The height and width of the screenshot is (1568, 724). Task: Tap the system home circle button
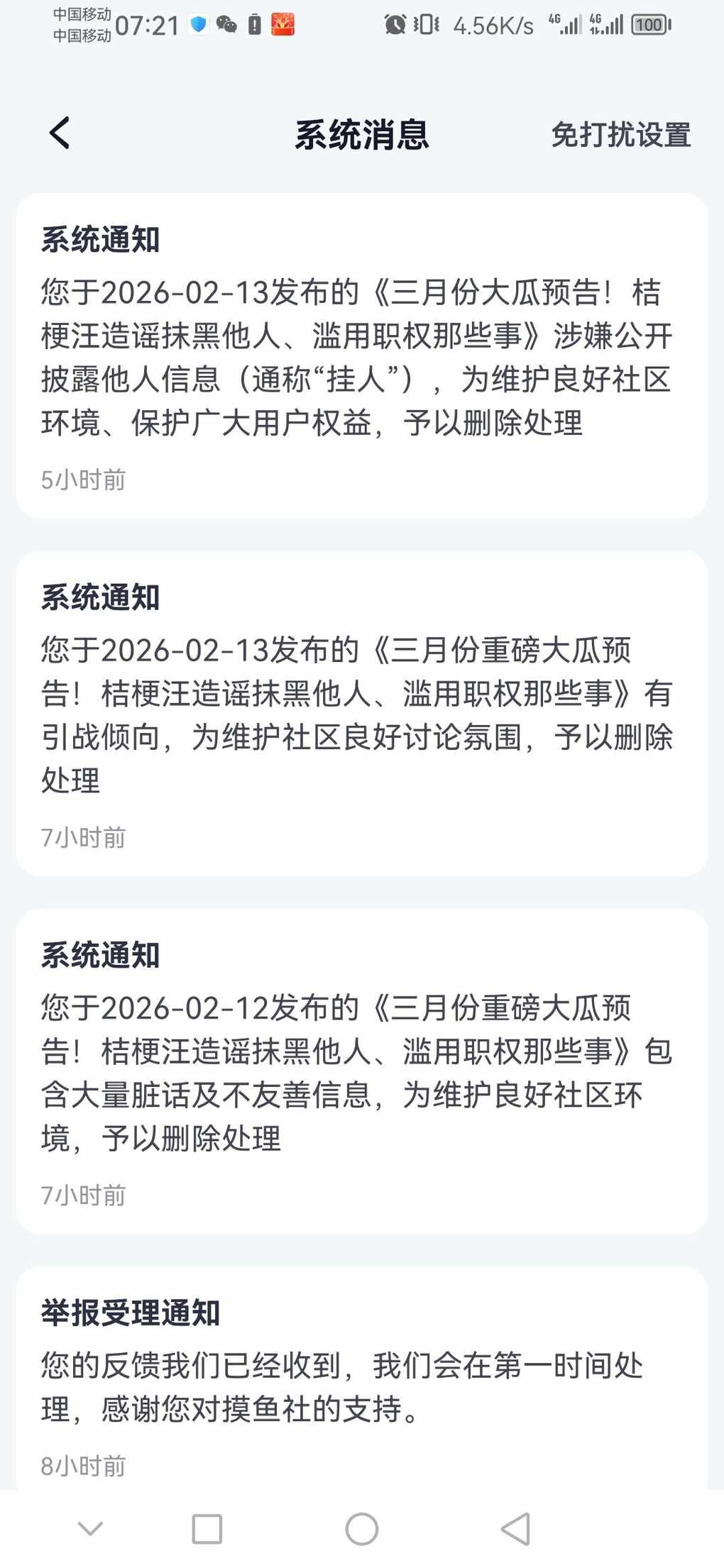click(361, 1529)
